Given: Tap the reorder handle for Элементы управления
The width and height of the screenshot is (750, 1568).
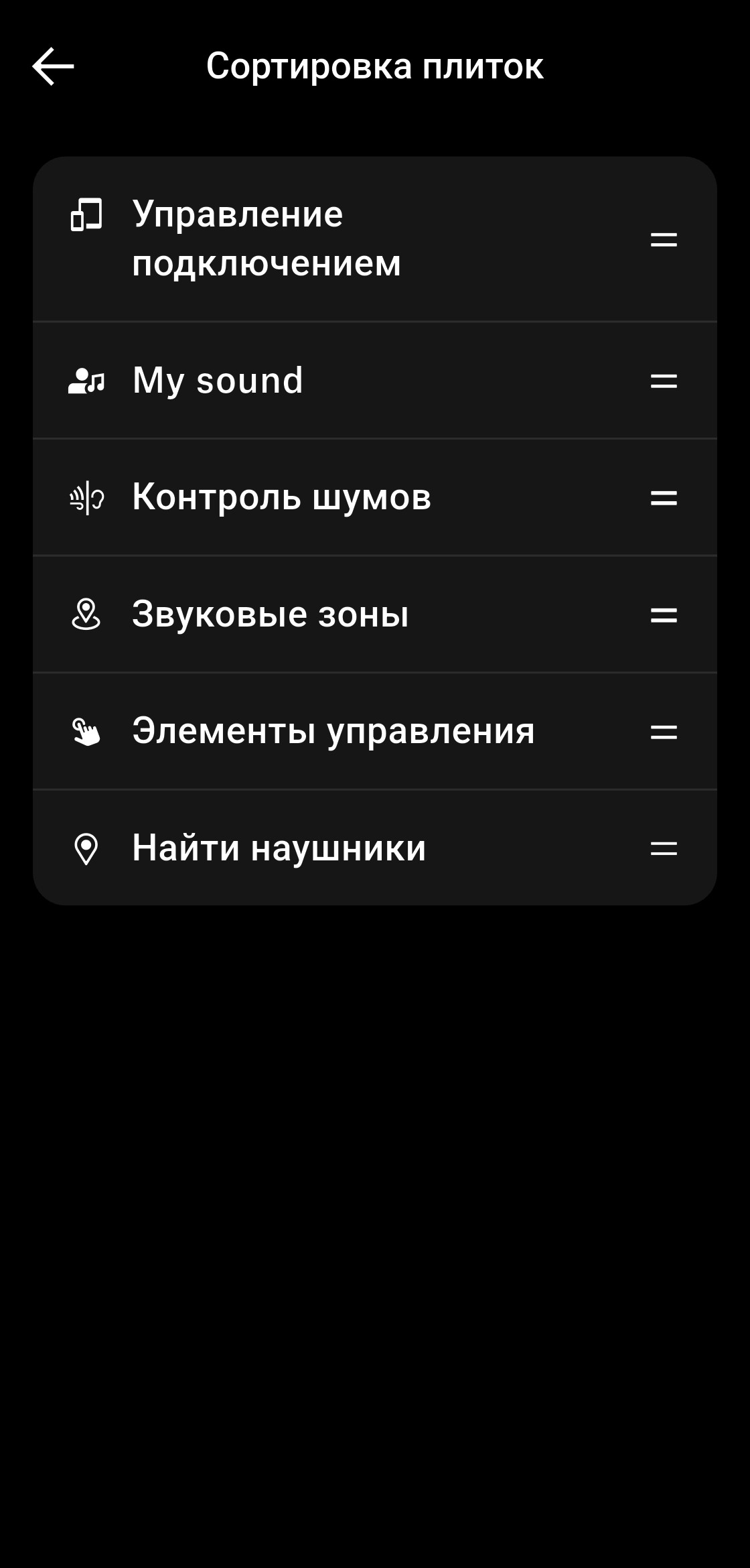Looking at the screenshot, I should coord(664,732).
